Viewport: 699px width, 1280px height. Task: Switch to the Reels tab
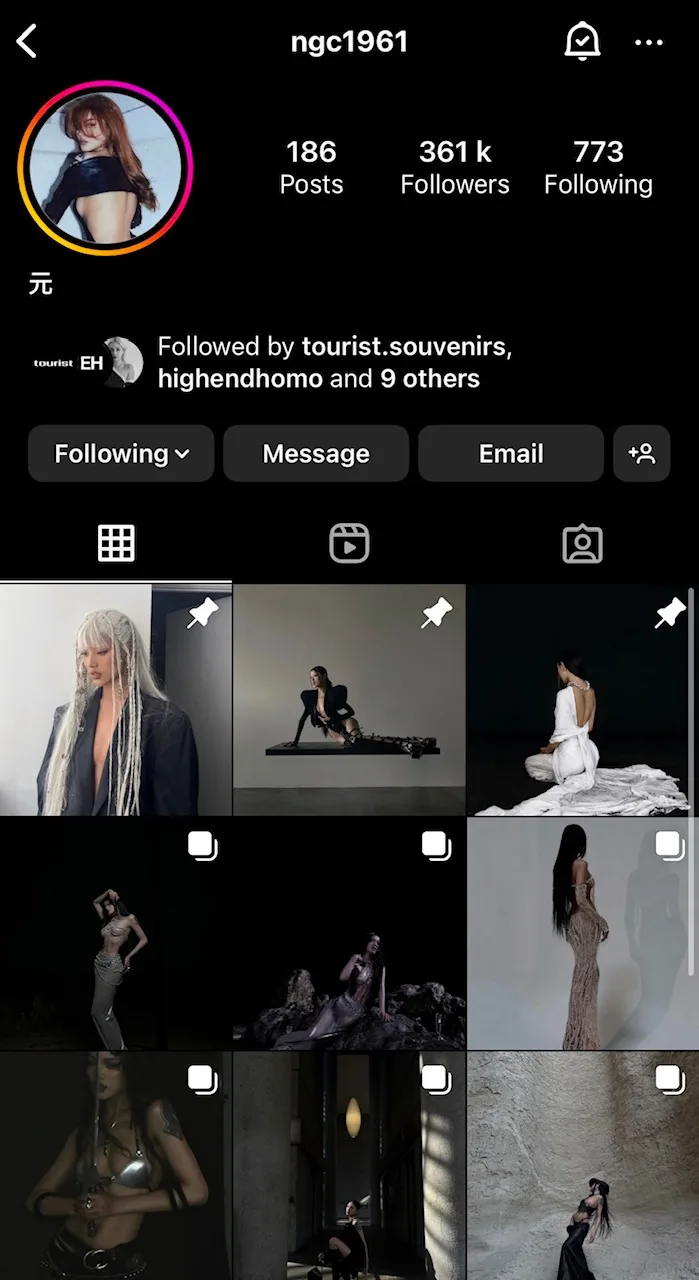tap(349, 543)
